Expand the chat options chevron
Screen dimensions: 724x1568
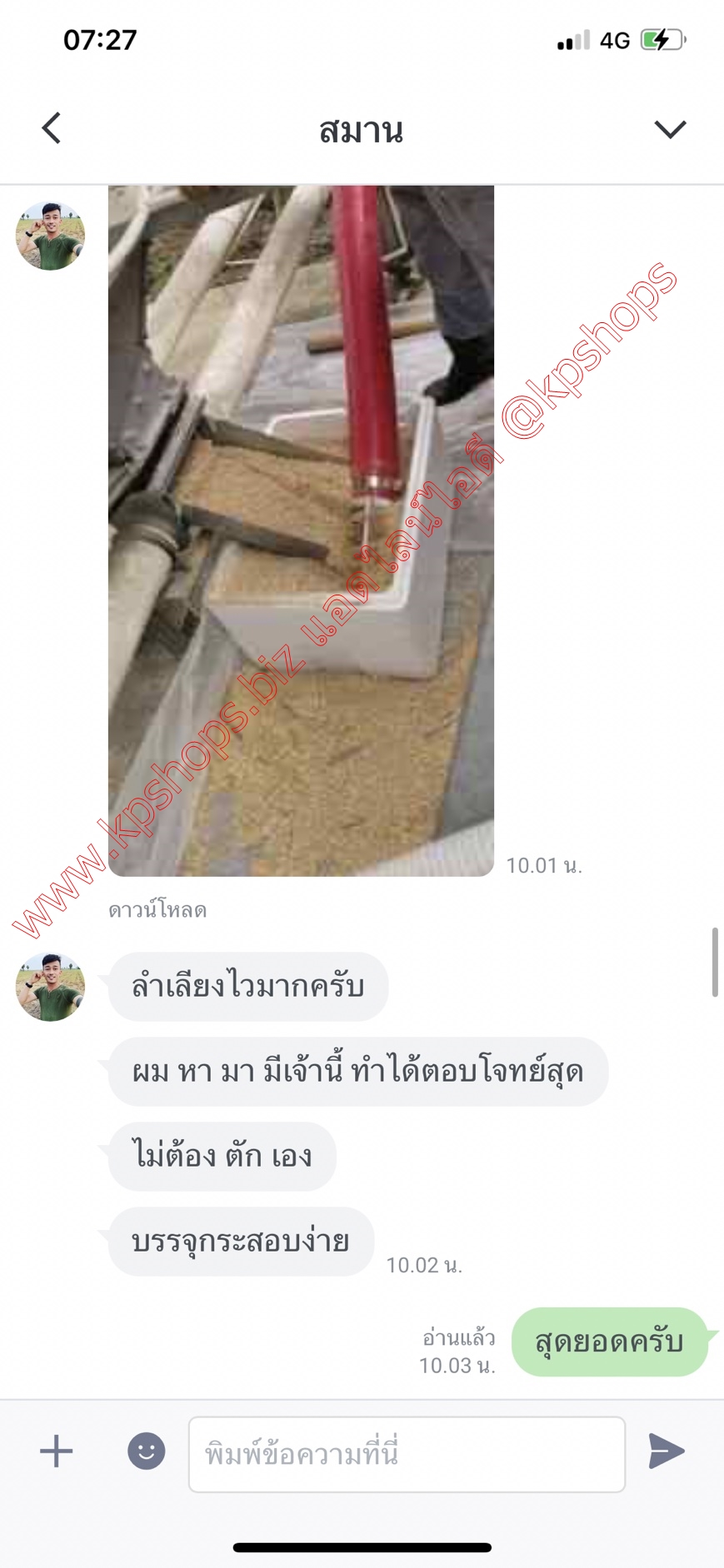point(669,129)
